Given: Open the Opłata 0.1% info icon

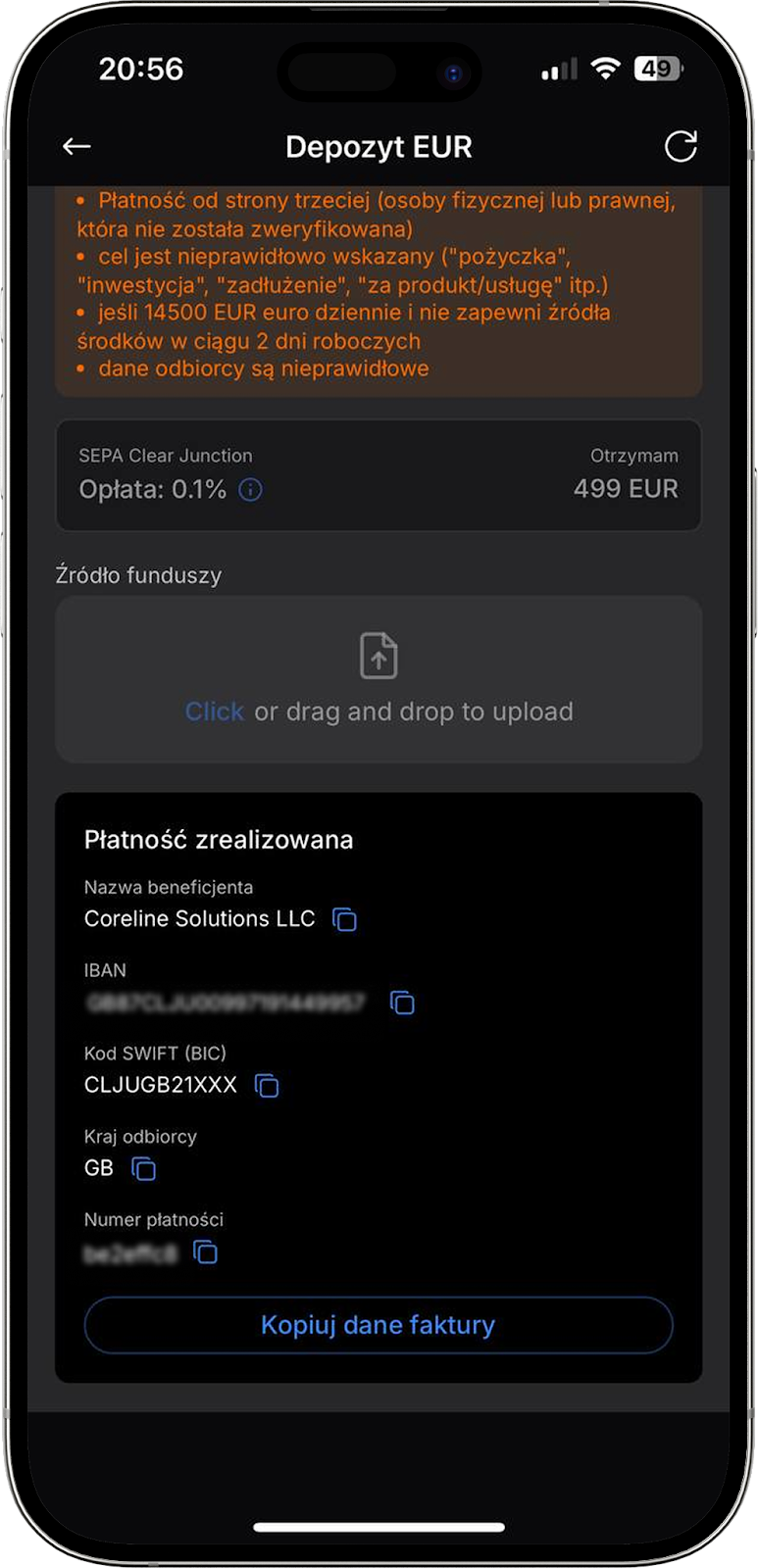Looking at the screenshot, I should click(251, 490).
